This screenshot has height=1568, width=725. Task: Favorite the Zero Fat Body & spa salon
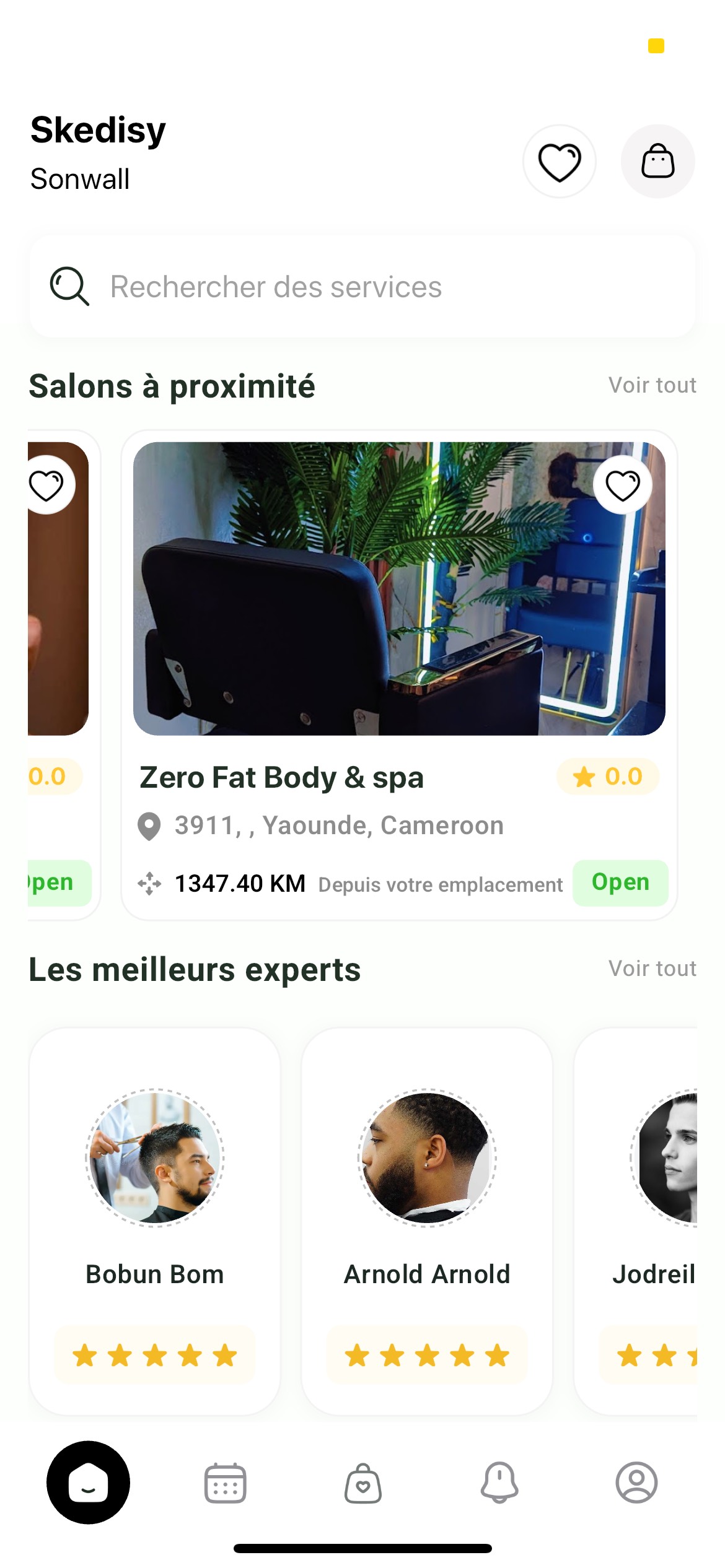(622, 485)
